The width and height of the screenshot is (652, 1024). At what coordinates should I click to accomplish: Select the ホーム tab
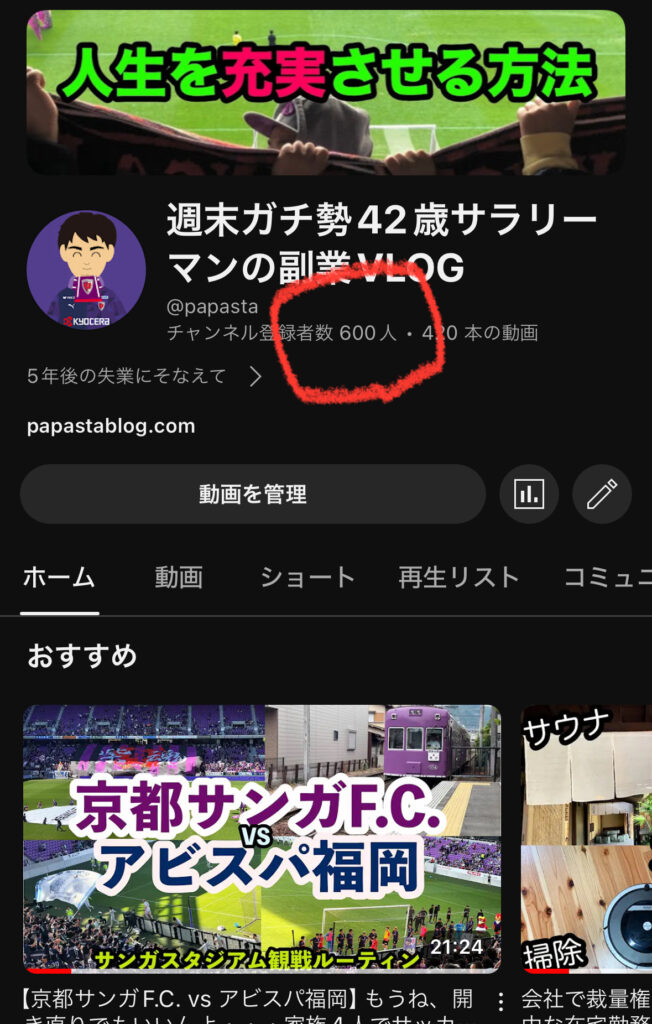coord(59,577)
